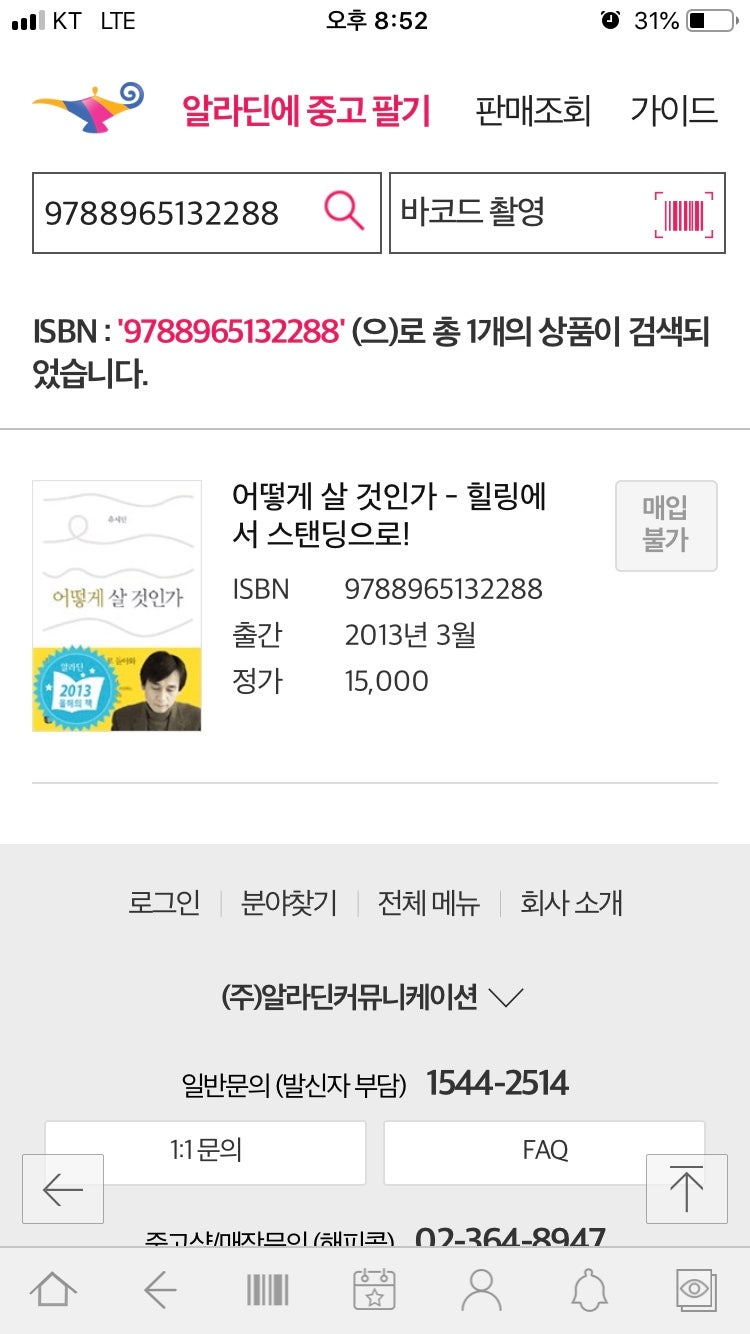Tap the Aladin lamp logo home
This screenshot has height=1334, width=750.
(88, 108)
